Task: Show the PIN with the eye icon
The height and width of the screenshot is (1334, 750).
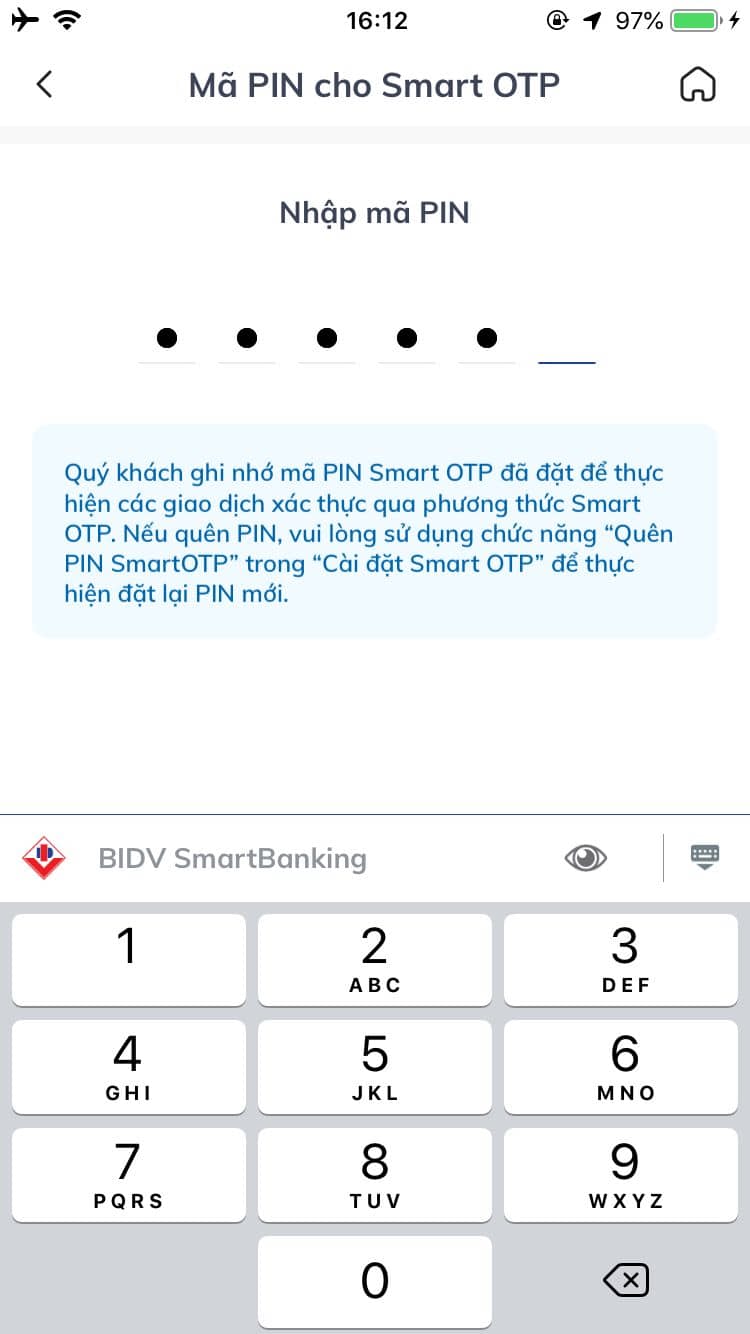Action: coord(586,858)
